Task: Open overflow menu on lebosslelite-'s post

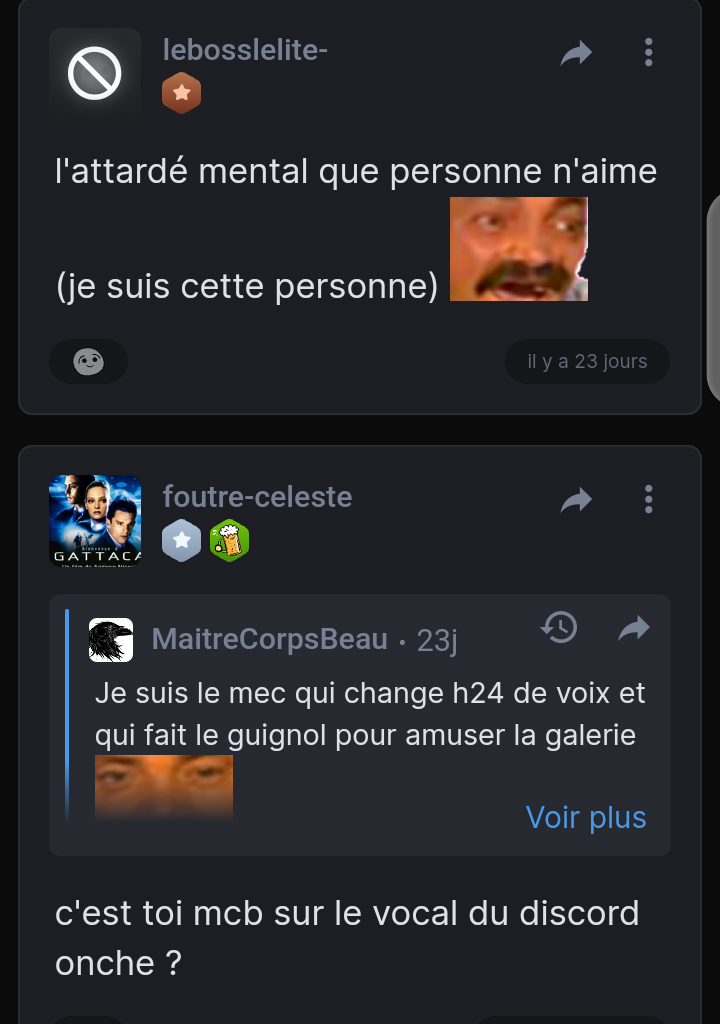Action: tap(648, 52)
